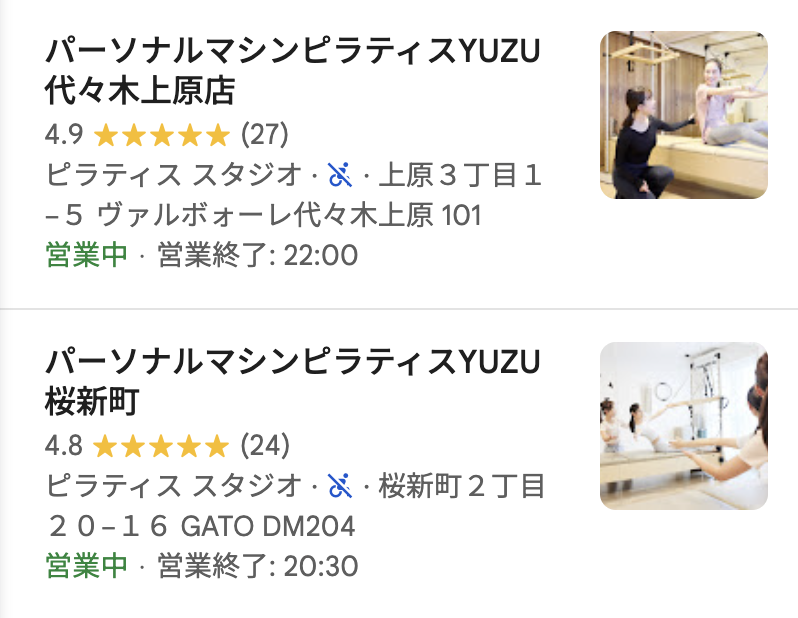Viewport: 798px width, 618px height.
Task: Open the パーソナルマシンピラティスYUZU 代々木上原店 listing
Action: [293, 70]
